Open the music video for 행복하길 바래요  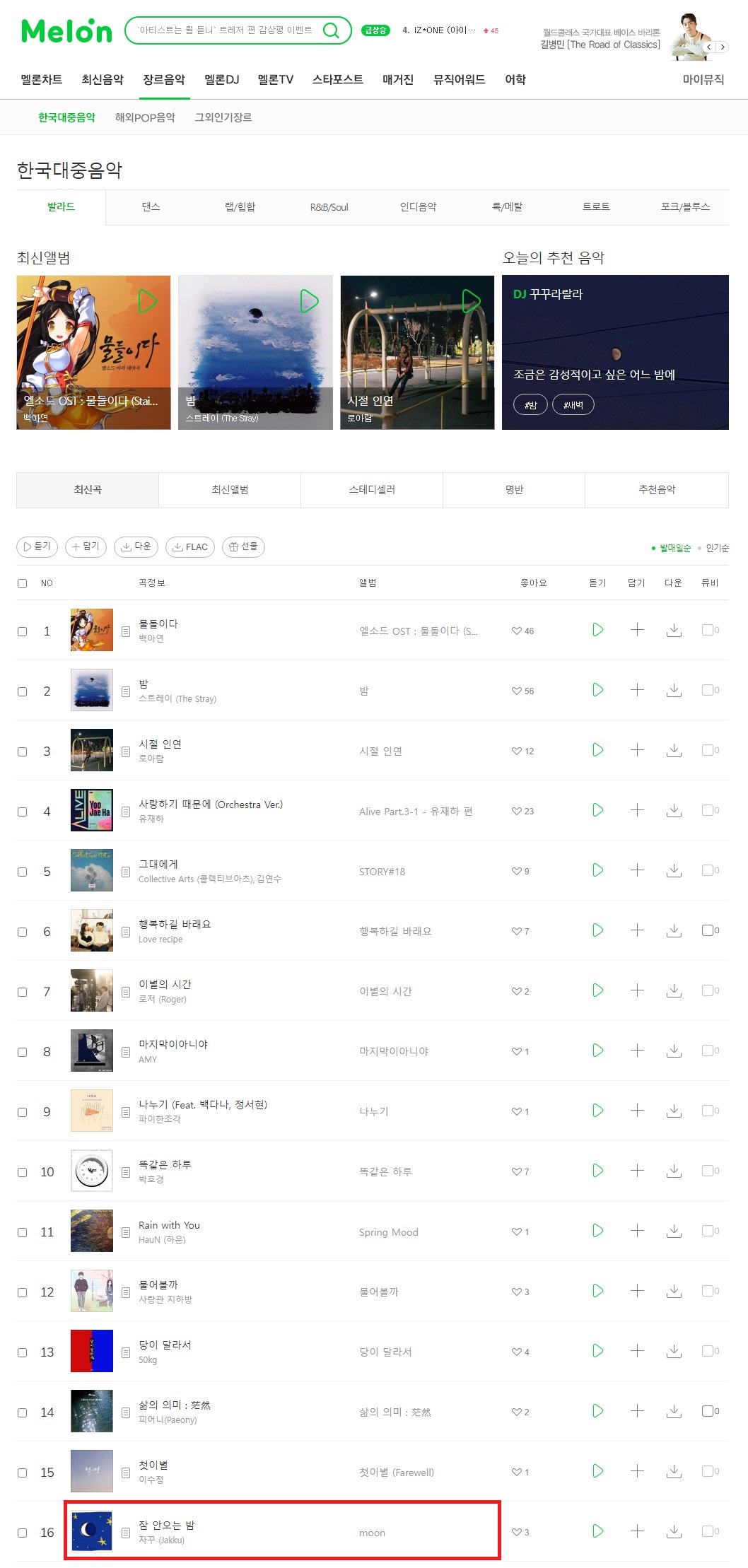[x=708, y=930]
